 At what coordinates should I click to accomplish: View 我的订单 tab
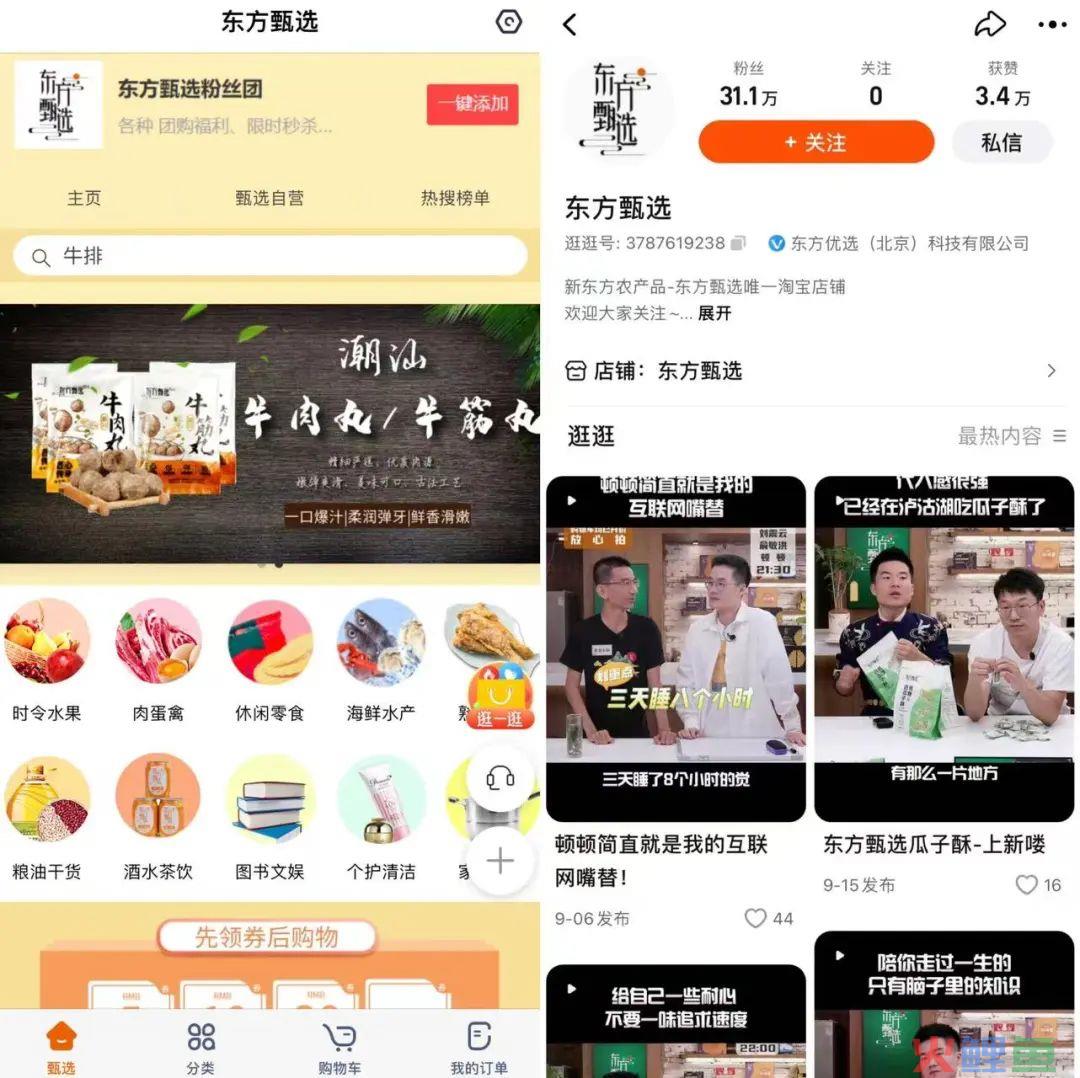click(479, 1046)
